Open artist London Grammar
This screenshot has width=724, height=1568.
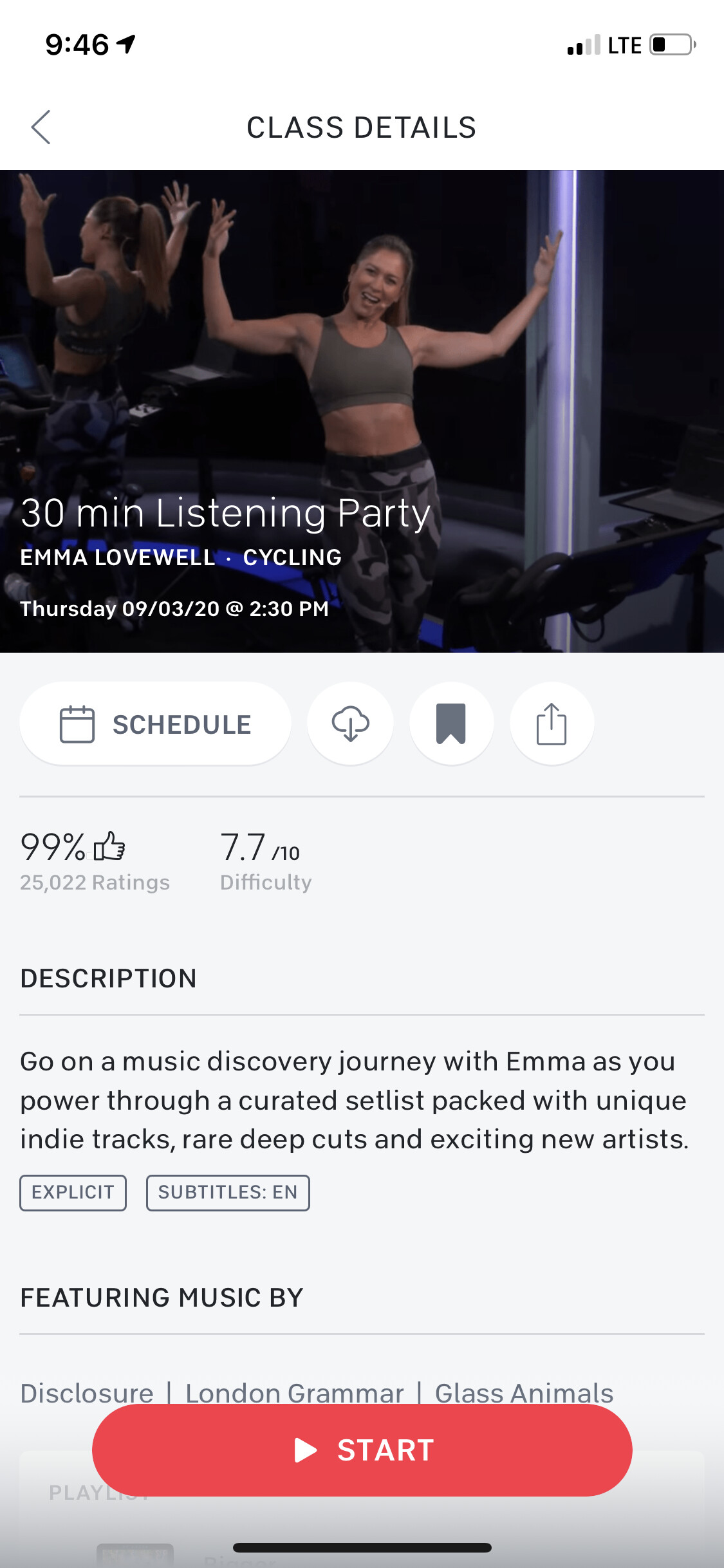(x=294, y=1392)
